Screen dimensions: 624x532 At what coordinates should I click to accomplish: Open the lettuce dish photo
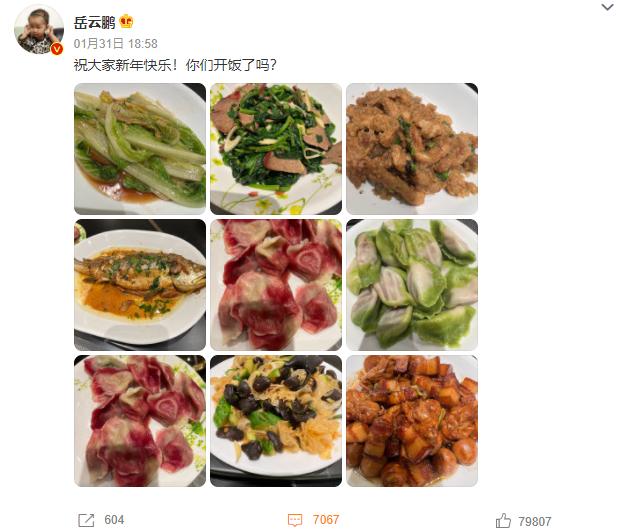click(140, 148)
